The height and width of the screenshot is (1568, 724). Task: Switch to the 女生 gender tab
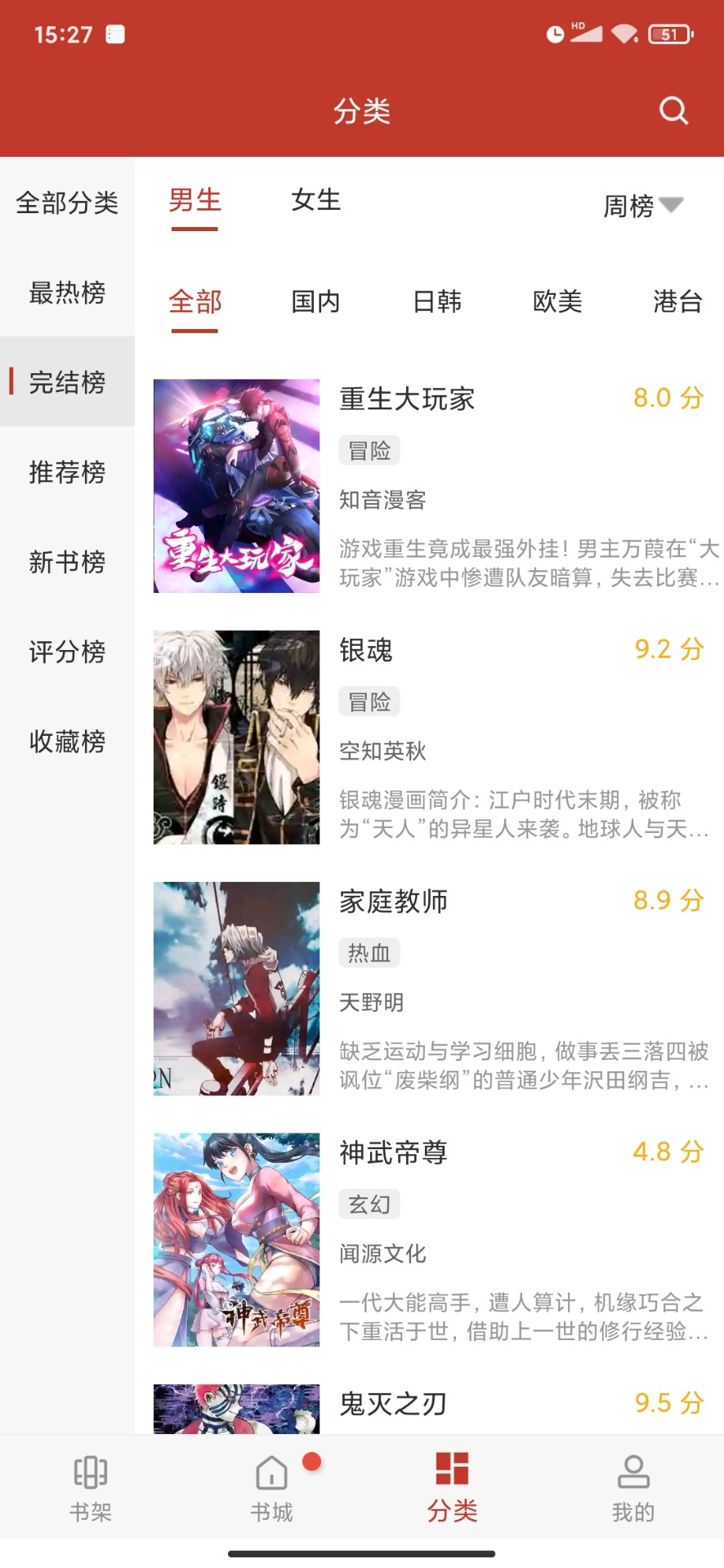[315, 202]
